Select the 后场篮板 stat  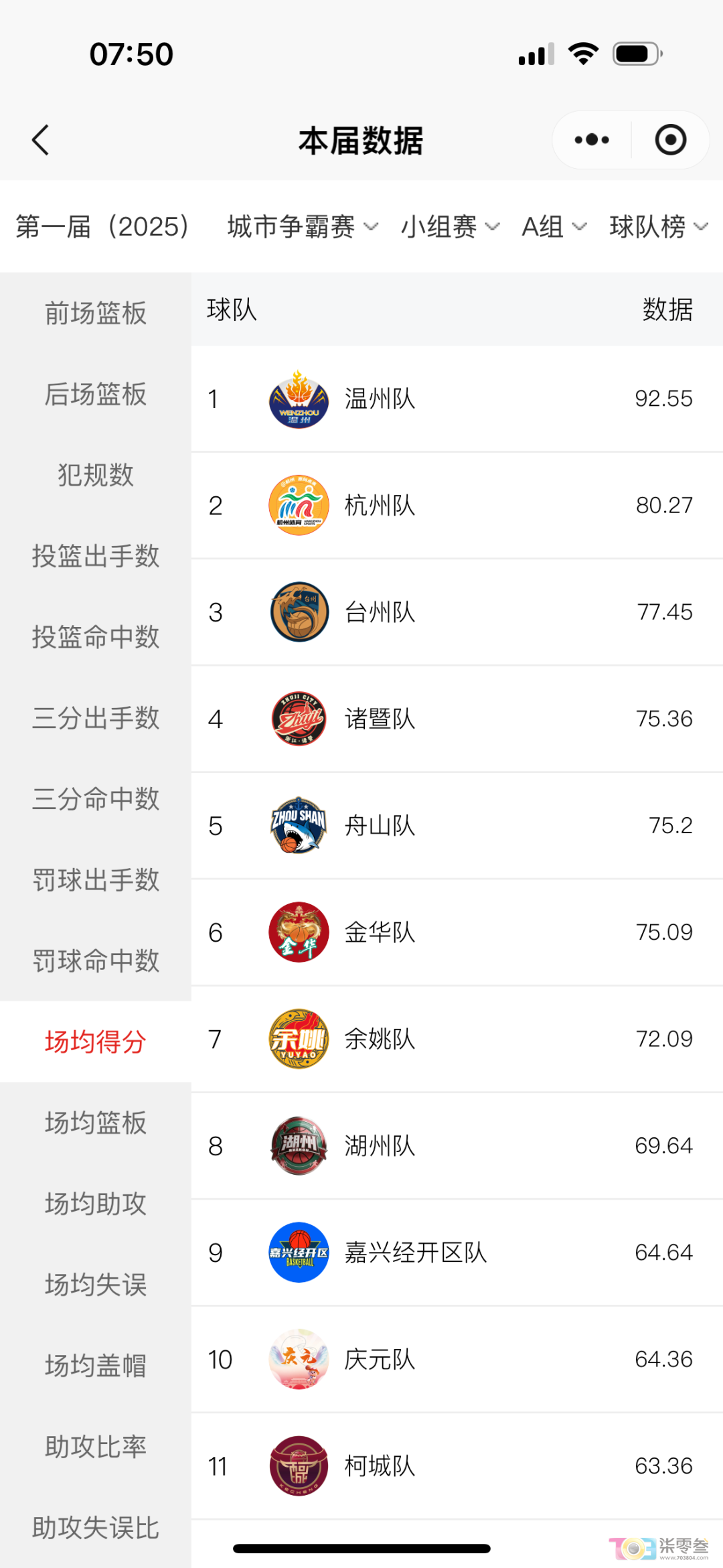[96, 394]
